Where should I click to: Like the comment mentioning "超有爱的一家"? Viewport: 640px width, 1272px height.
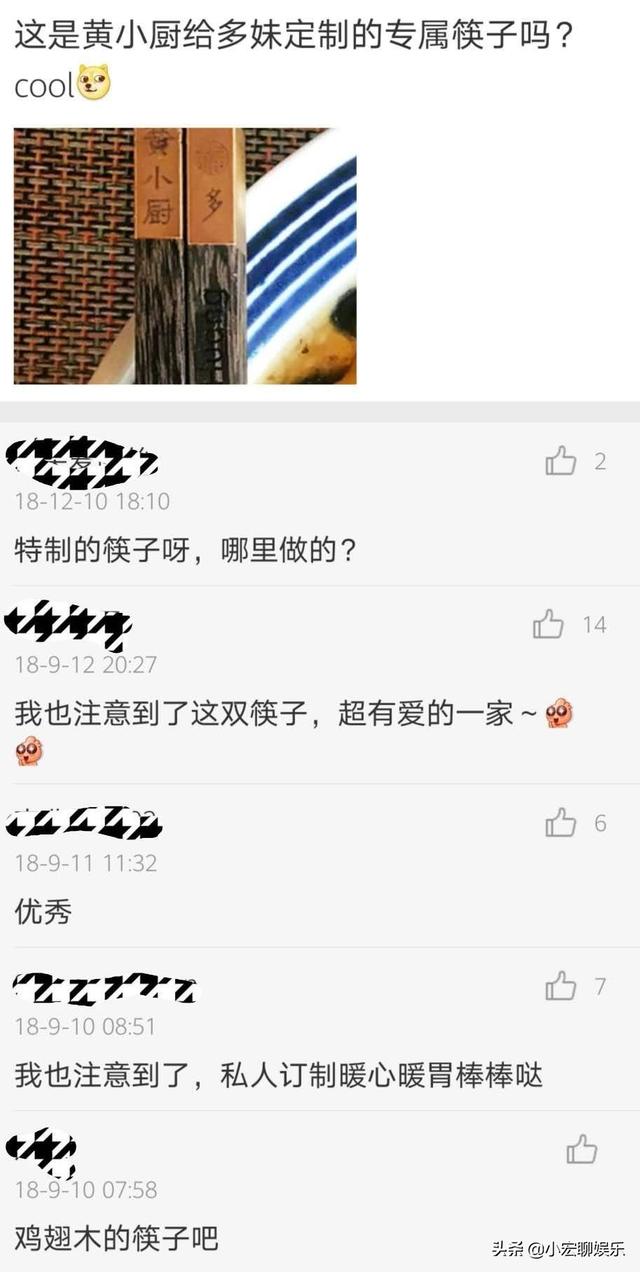point(548,625)
